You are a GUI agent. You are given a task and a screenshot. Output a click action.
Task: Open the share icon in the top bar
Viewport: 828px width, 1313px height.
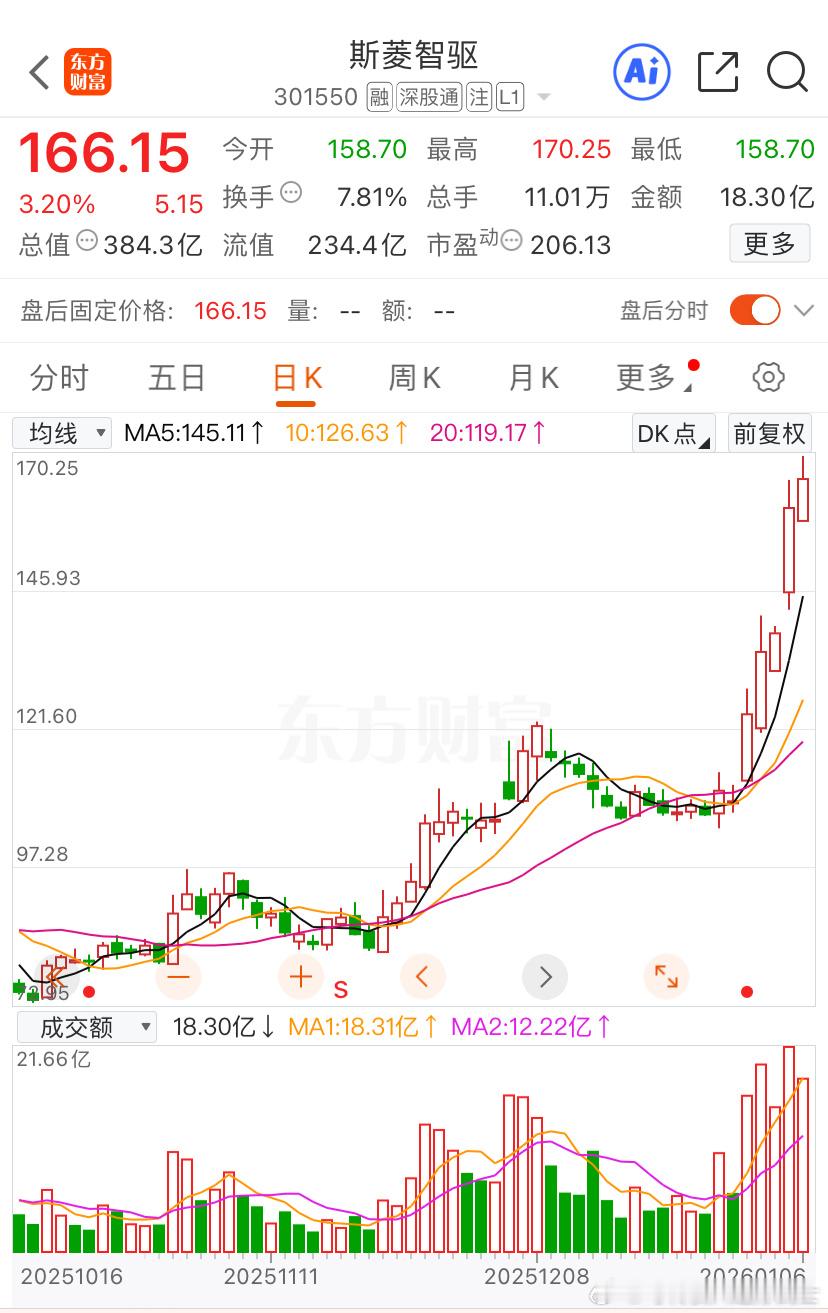(718, 71)
